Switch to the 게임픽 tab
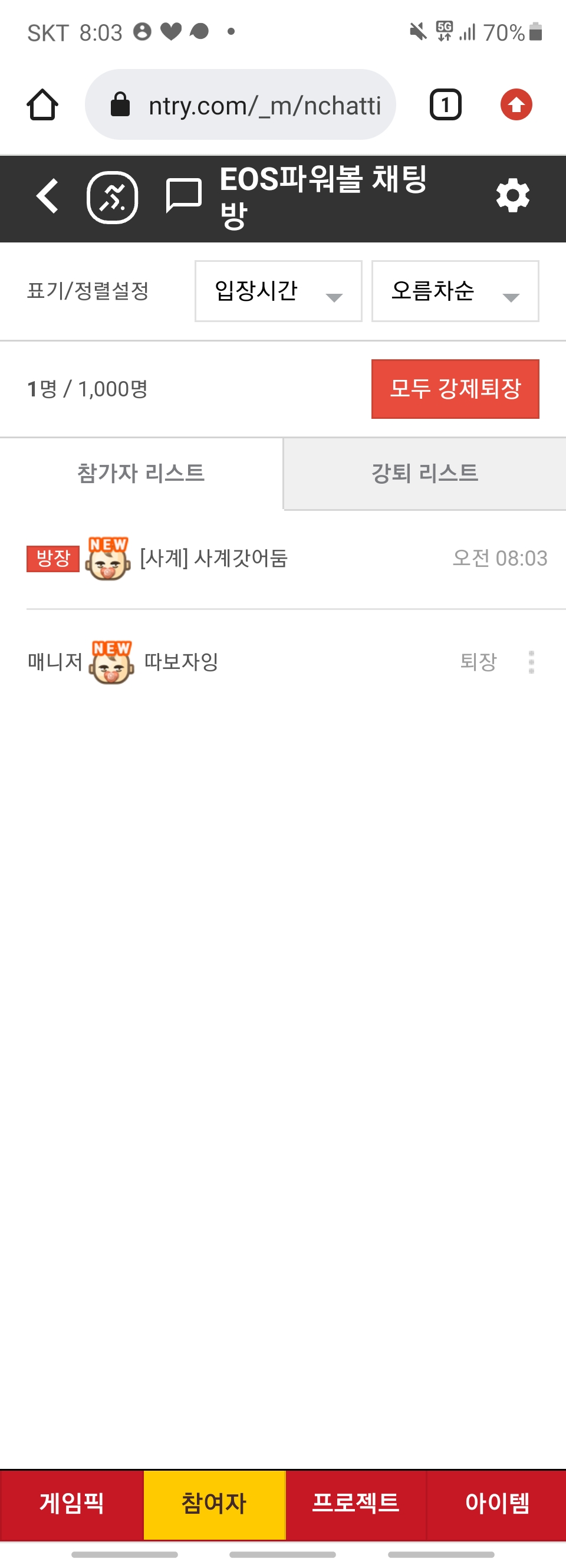566x1568 pixels. pos(72,1503)
